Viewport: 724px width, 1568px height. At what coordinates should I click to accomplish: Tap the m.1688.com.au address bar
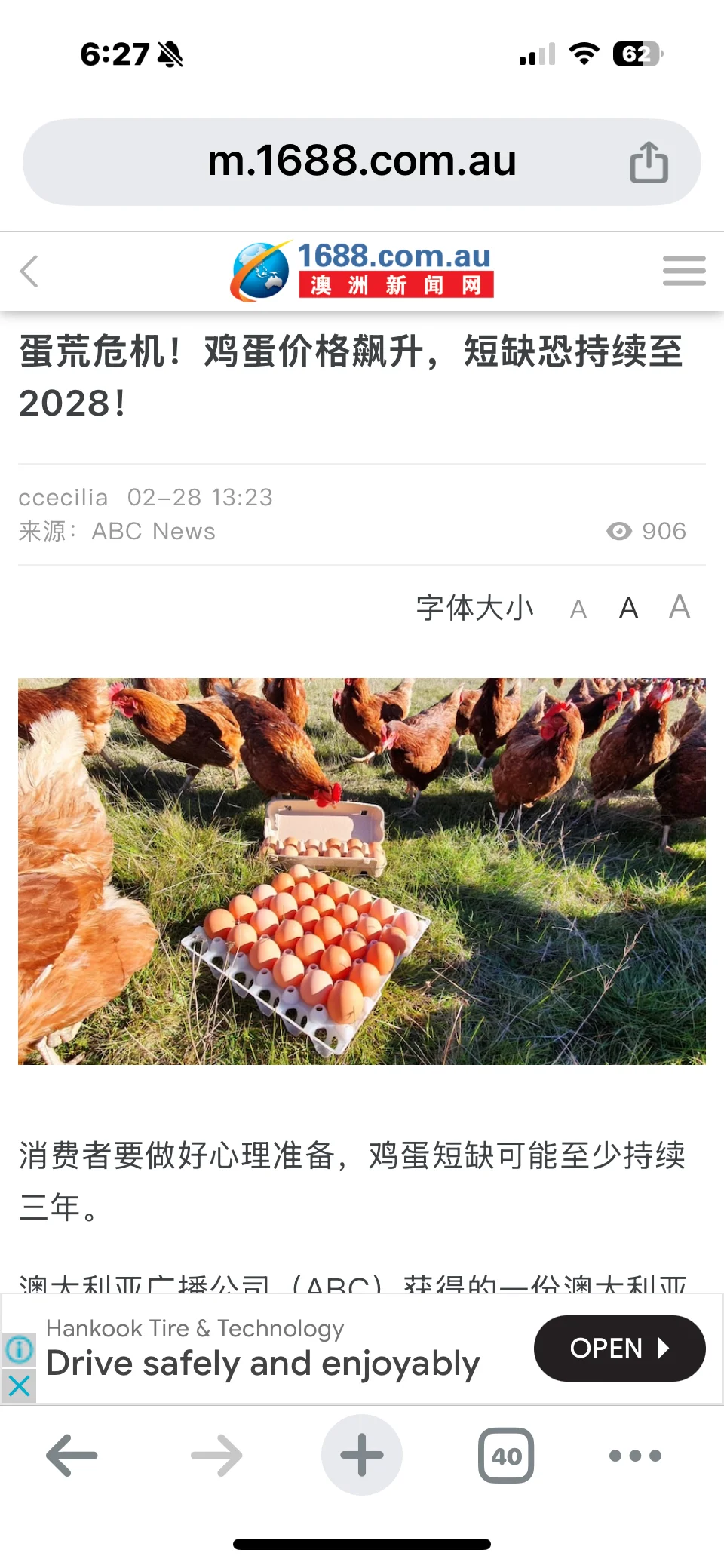pyautogui.click(x=360, y=161)
